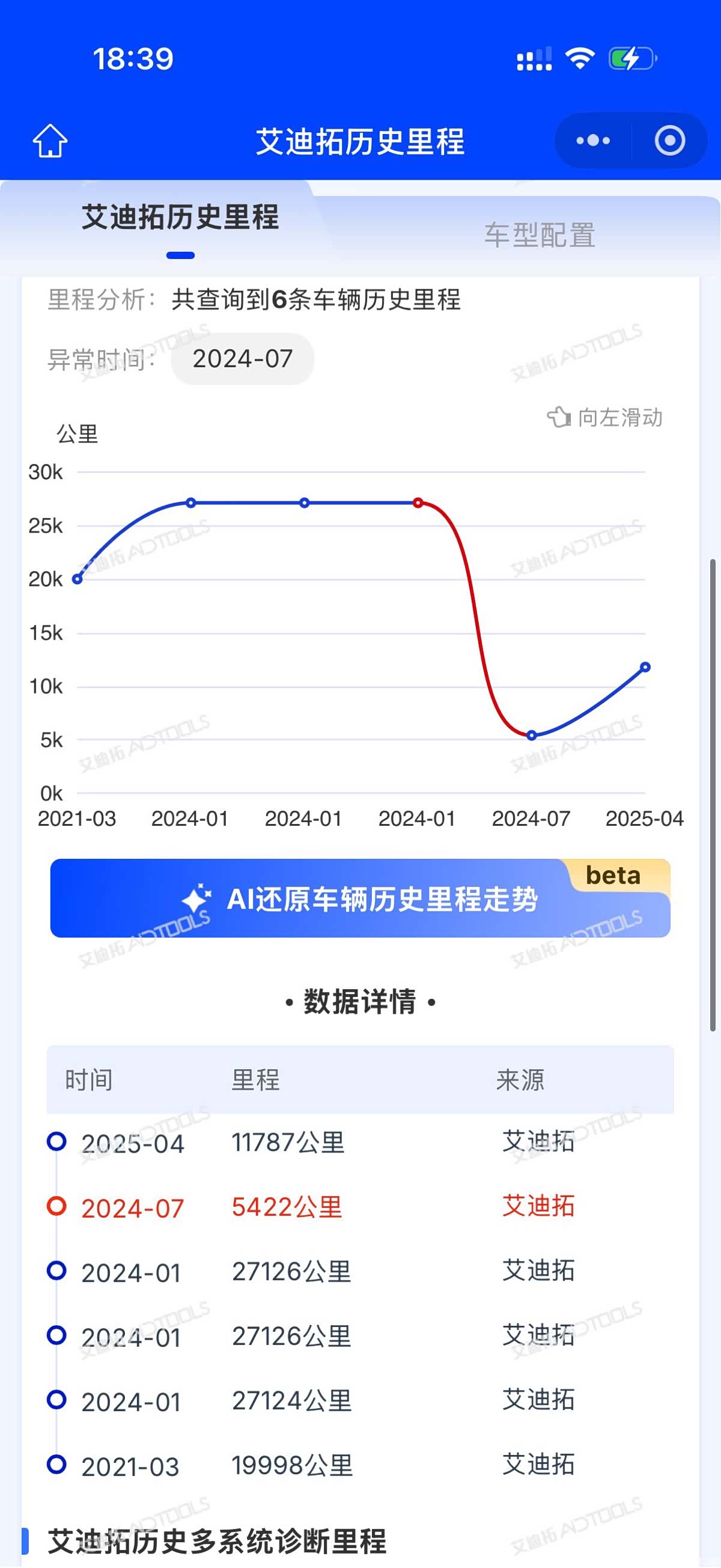
Task: Open the three-dot more options menu
Action: point(593,141)
